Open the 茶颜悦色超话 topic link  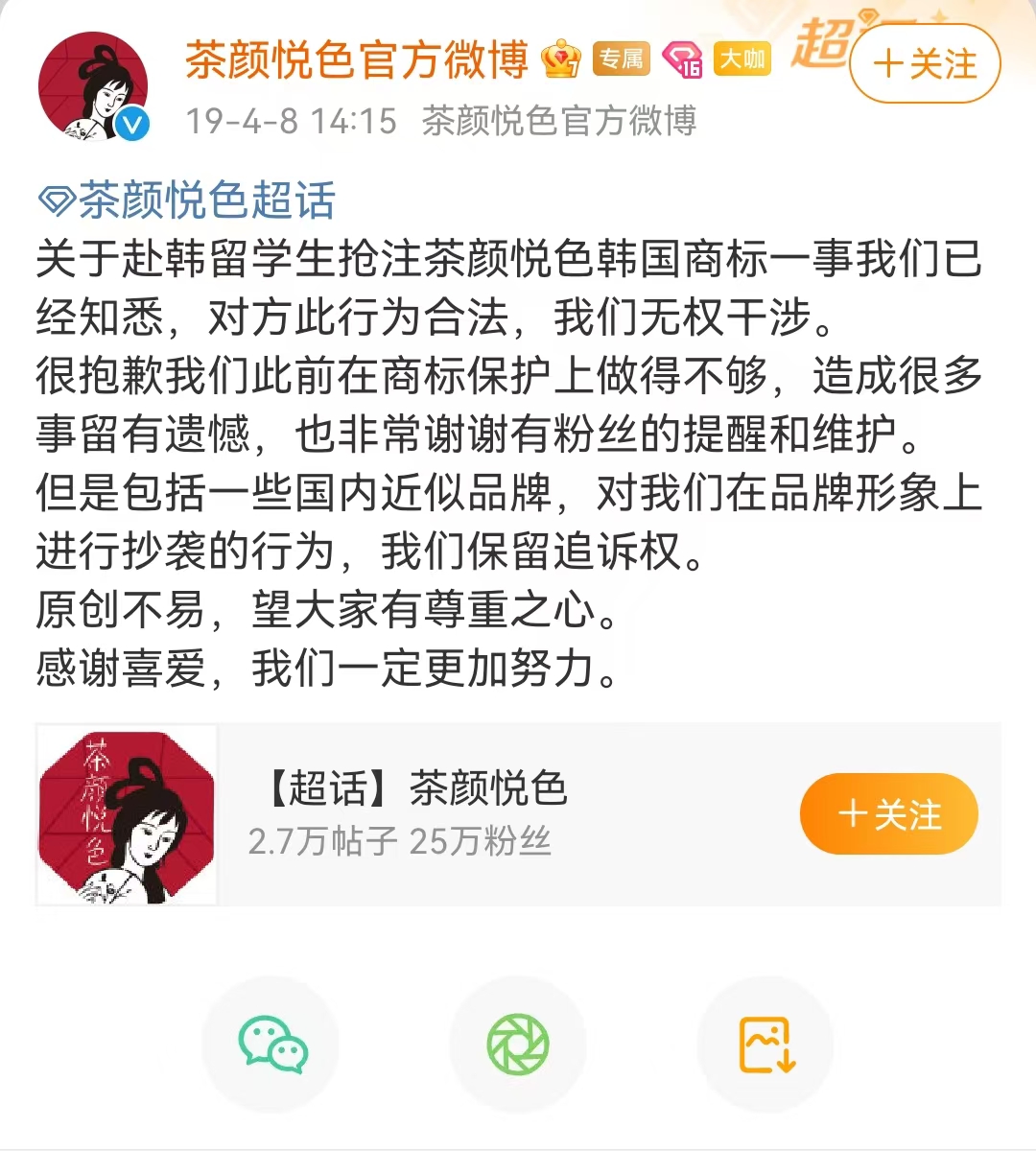pyautogui.click(x=188, y=200)
